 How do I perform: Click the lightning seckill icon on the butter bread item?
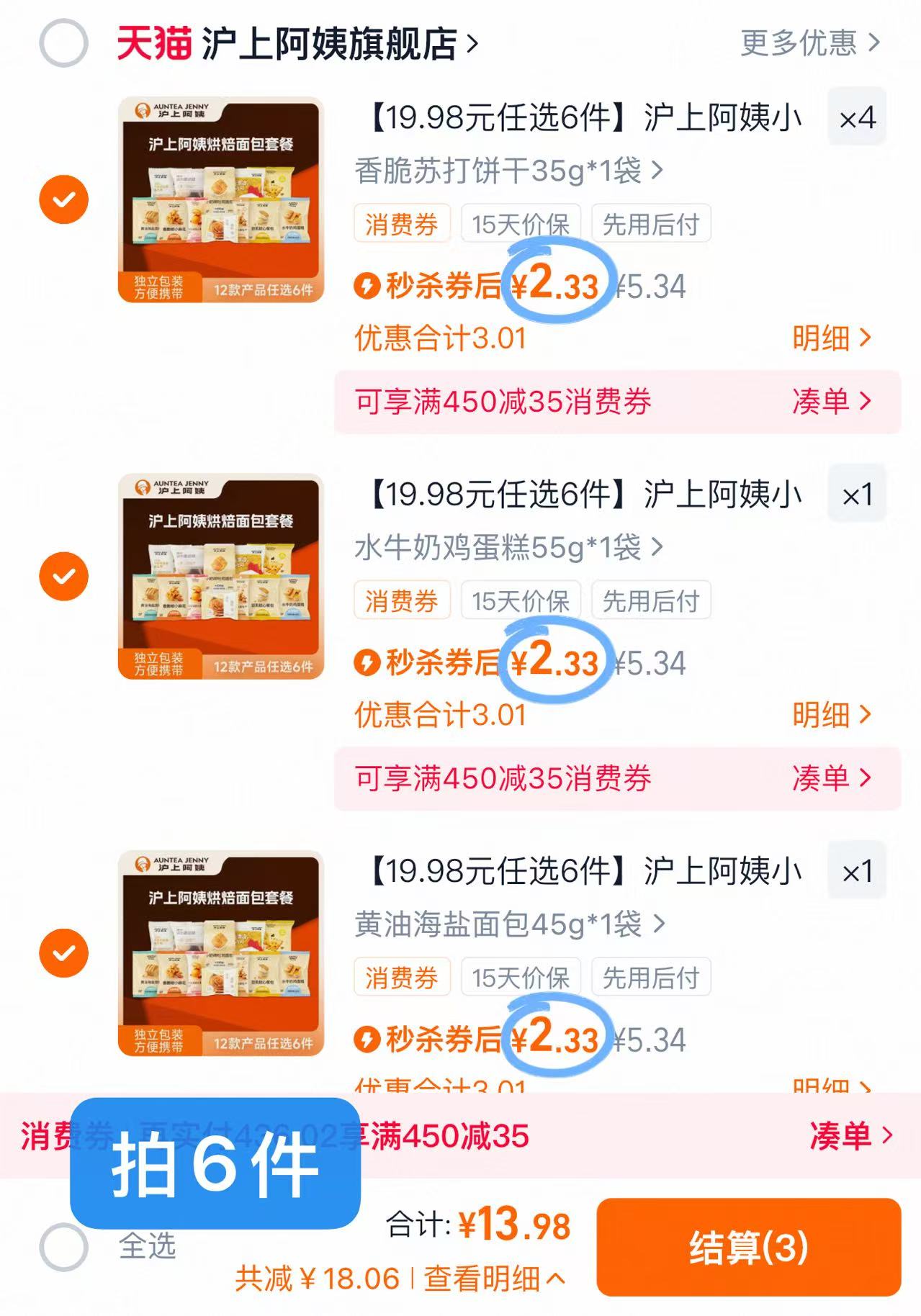click(x=369, y=1040)
